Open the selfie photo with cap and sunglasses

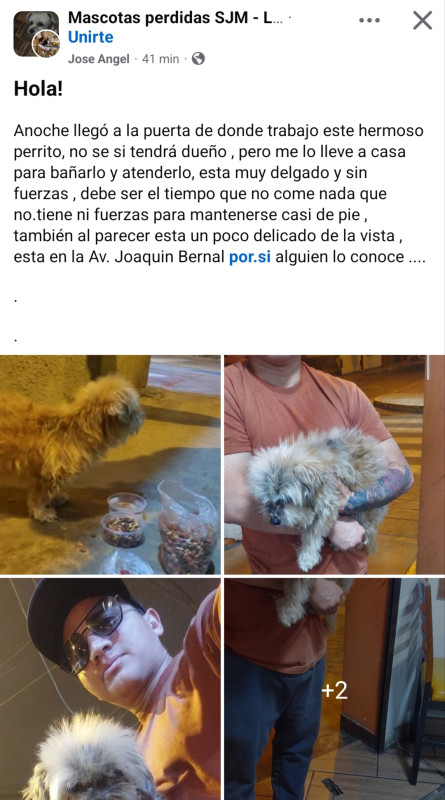[x=110, y=689]
